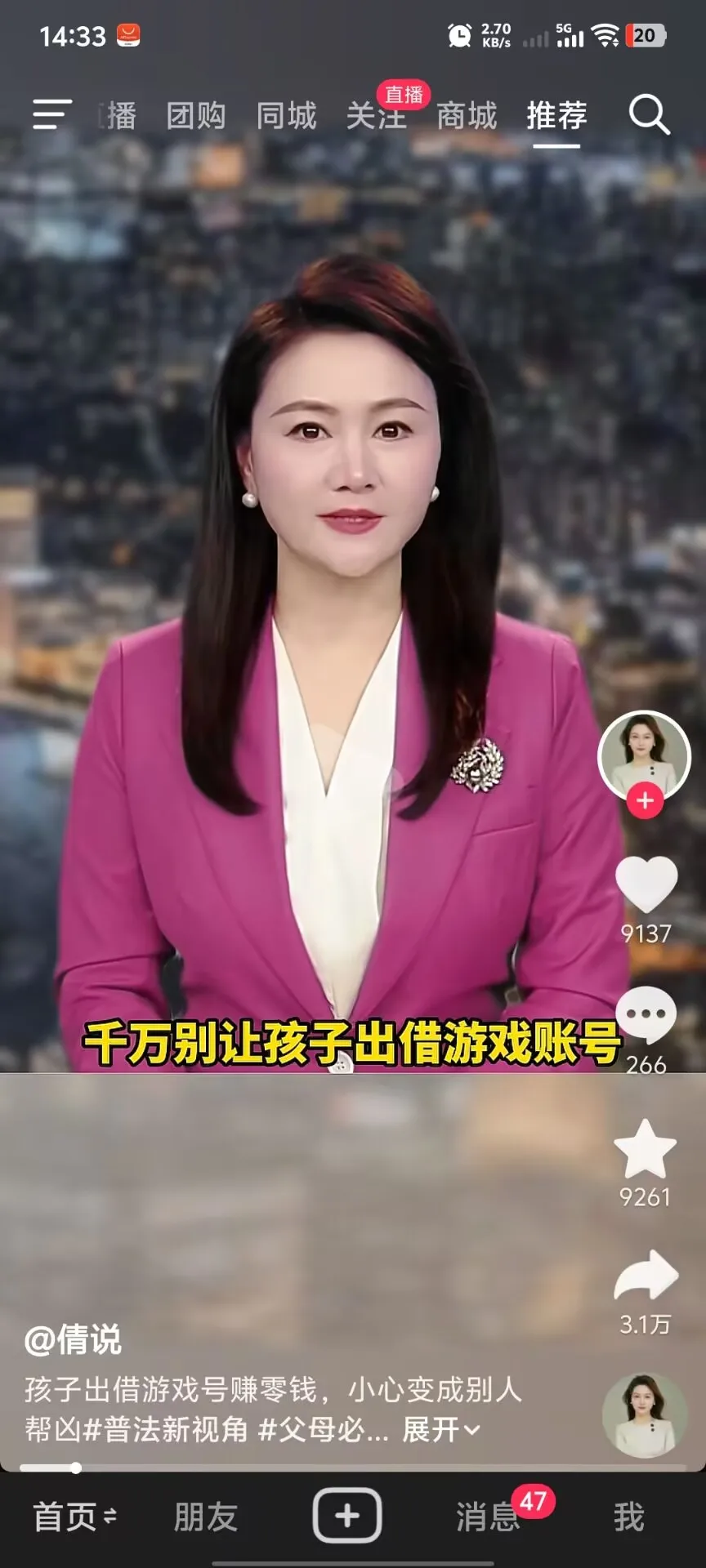The height and width of the screenshot is (1568, 706).
Task: Like this video
Action: point(646,885)
